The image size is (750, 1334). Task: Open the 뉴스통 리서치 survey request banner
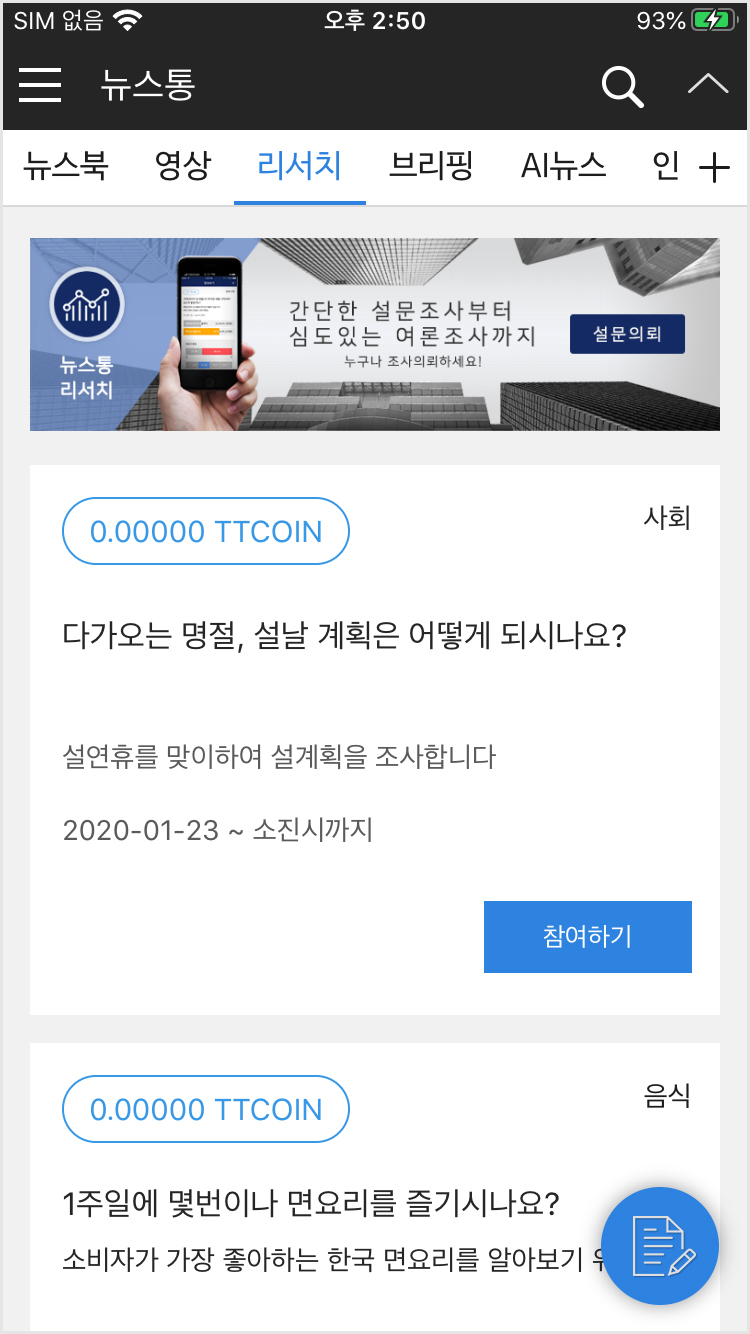tap(375, 334)
